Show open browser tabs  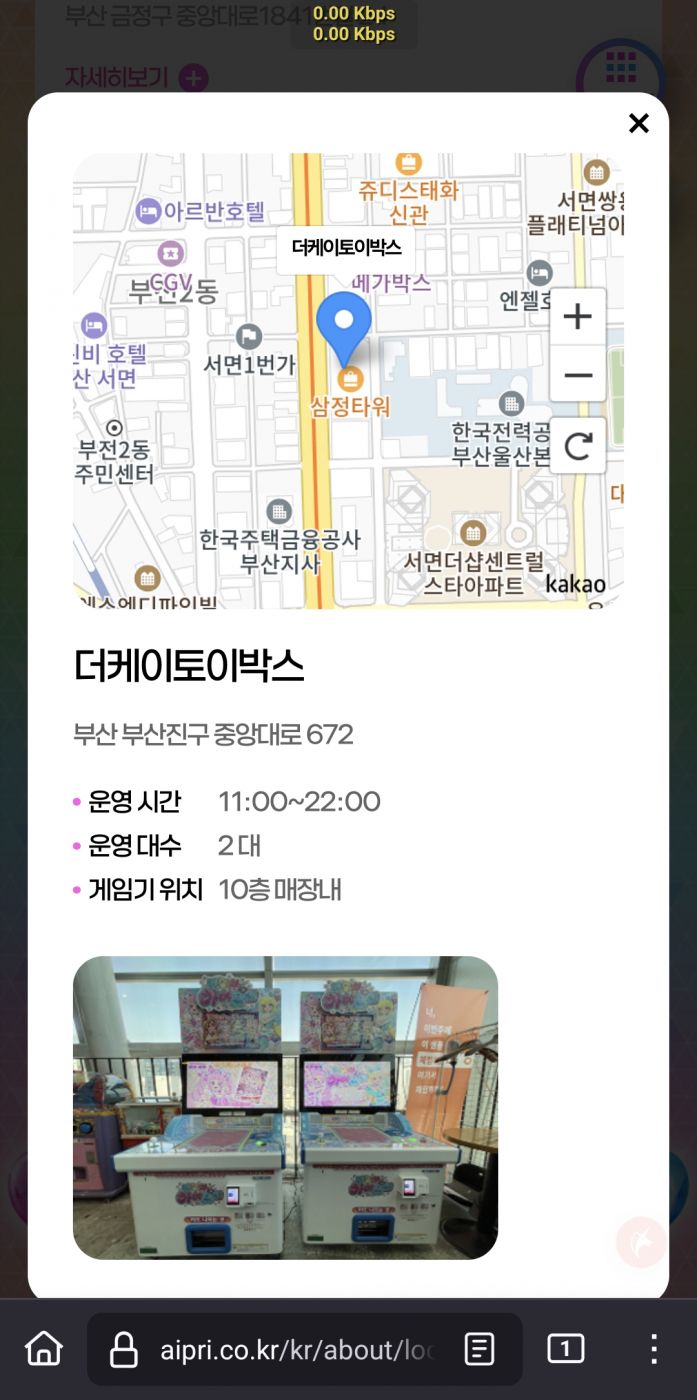pyautogui.click(x=565, y=1349)
